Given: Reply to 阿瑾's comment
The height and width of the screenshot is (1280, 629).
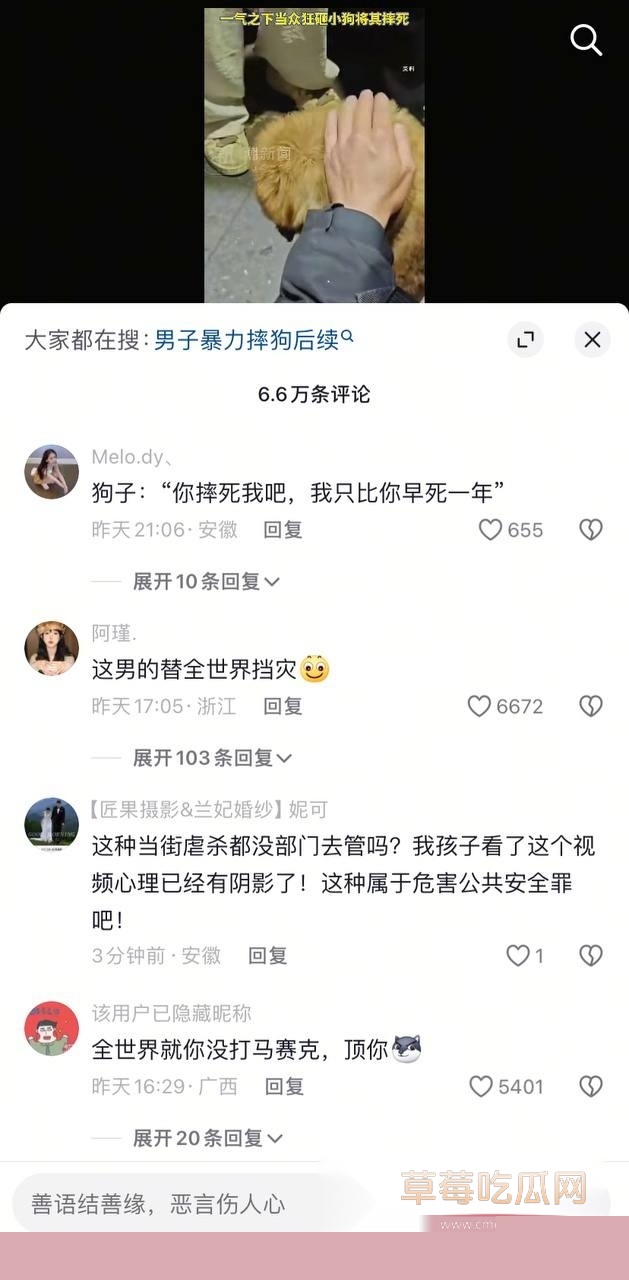Looking at the screenshot, I should (283, 706).
